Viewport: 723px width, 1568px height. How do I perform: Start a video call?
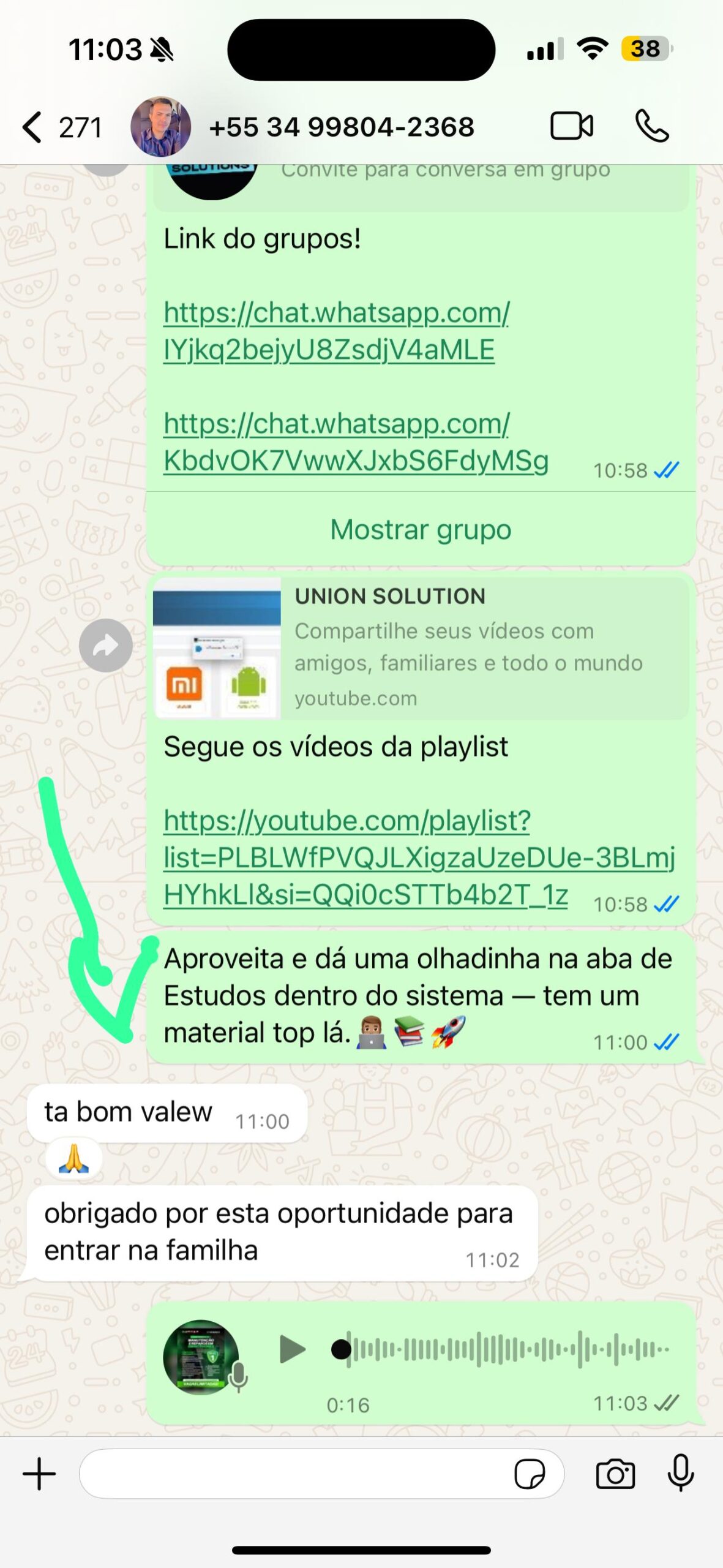[571, 127]
